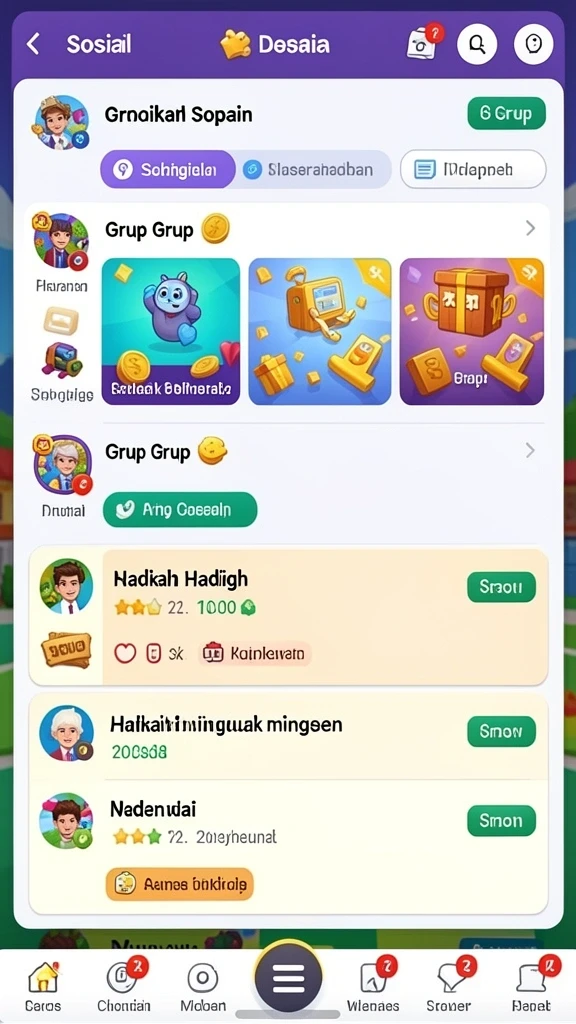Open the blue monster Beliak Bellnerata card
The image size is (576, 1024).
pyautogui.click(x=171, y=331)
